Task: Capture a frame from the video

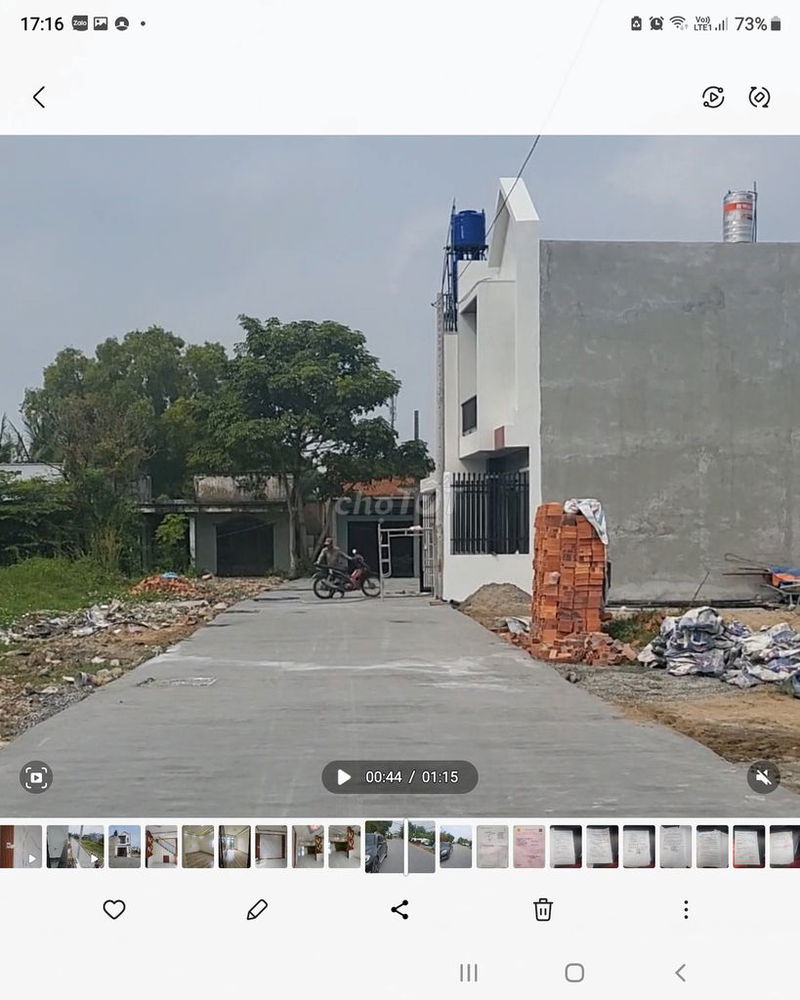Action: [36, 777]
